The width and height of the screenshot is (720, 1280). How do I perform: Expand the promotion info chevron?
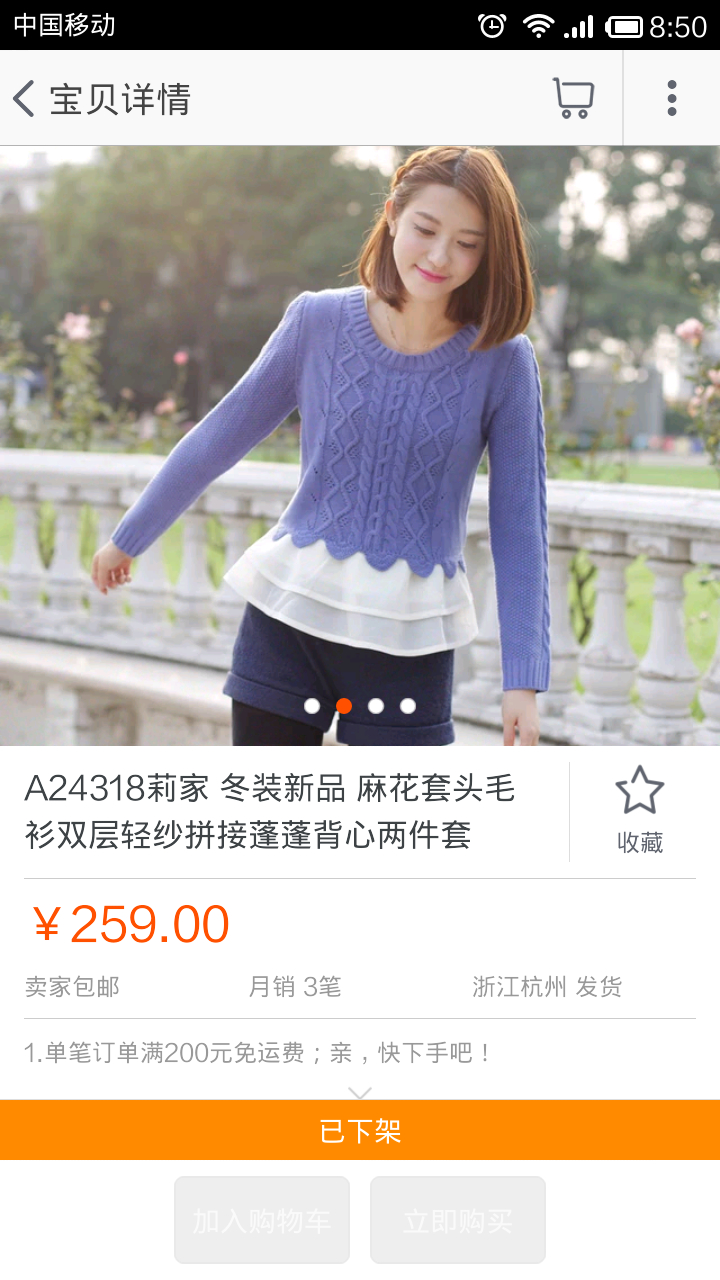pyautogui.click(x=360, y=1092)
